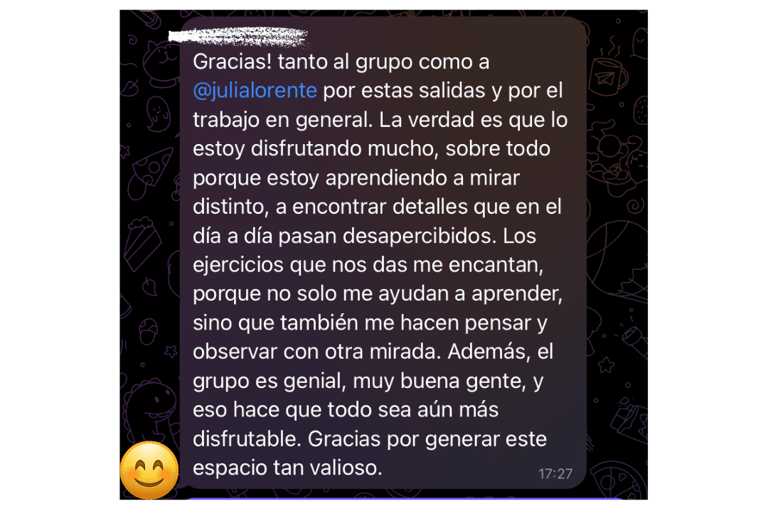The image size is (768, 510).
Task: Open the @julialorente mention
Action: (255, 91)
